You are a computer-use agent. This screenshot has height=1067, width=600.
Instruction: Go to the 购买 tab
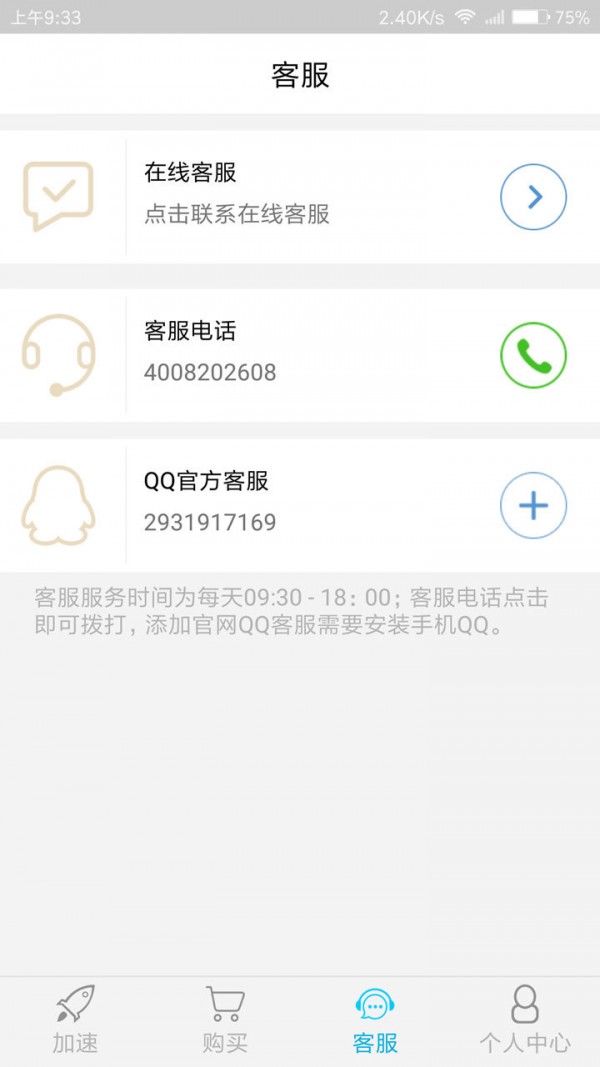[x=225, y=1020]
